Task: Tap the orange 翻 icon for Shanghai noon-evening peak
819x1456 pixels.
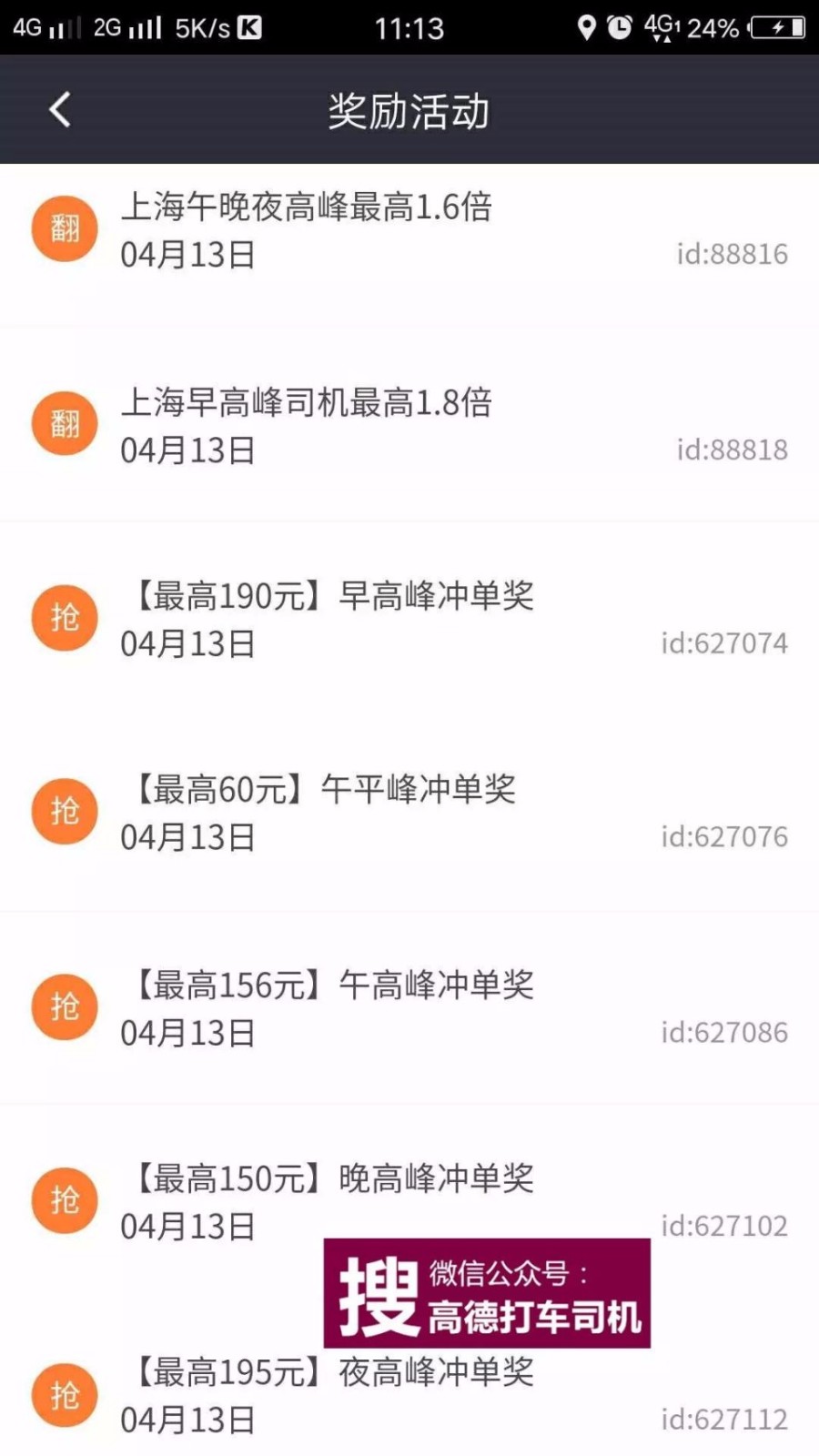Action: pyautogui.click(x=64, y=228)
